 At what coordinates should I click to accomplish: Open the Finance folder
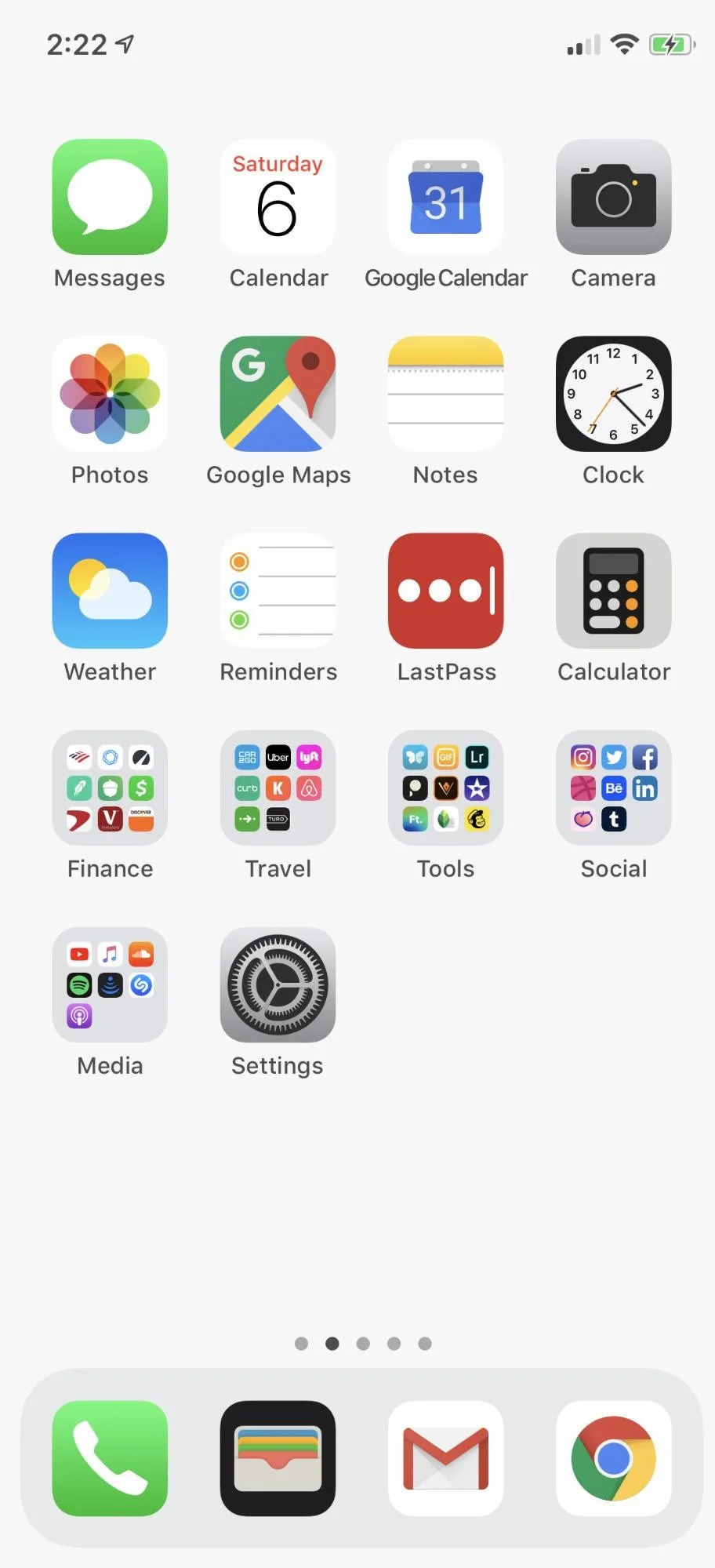pos(110,788)
